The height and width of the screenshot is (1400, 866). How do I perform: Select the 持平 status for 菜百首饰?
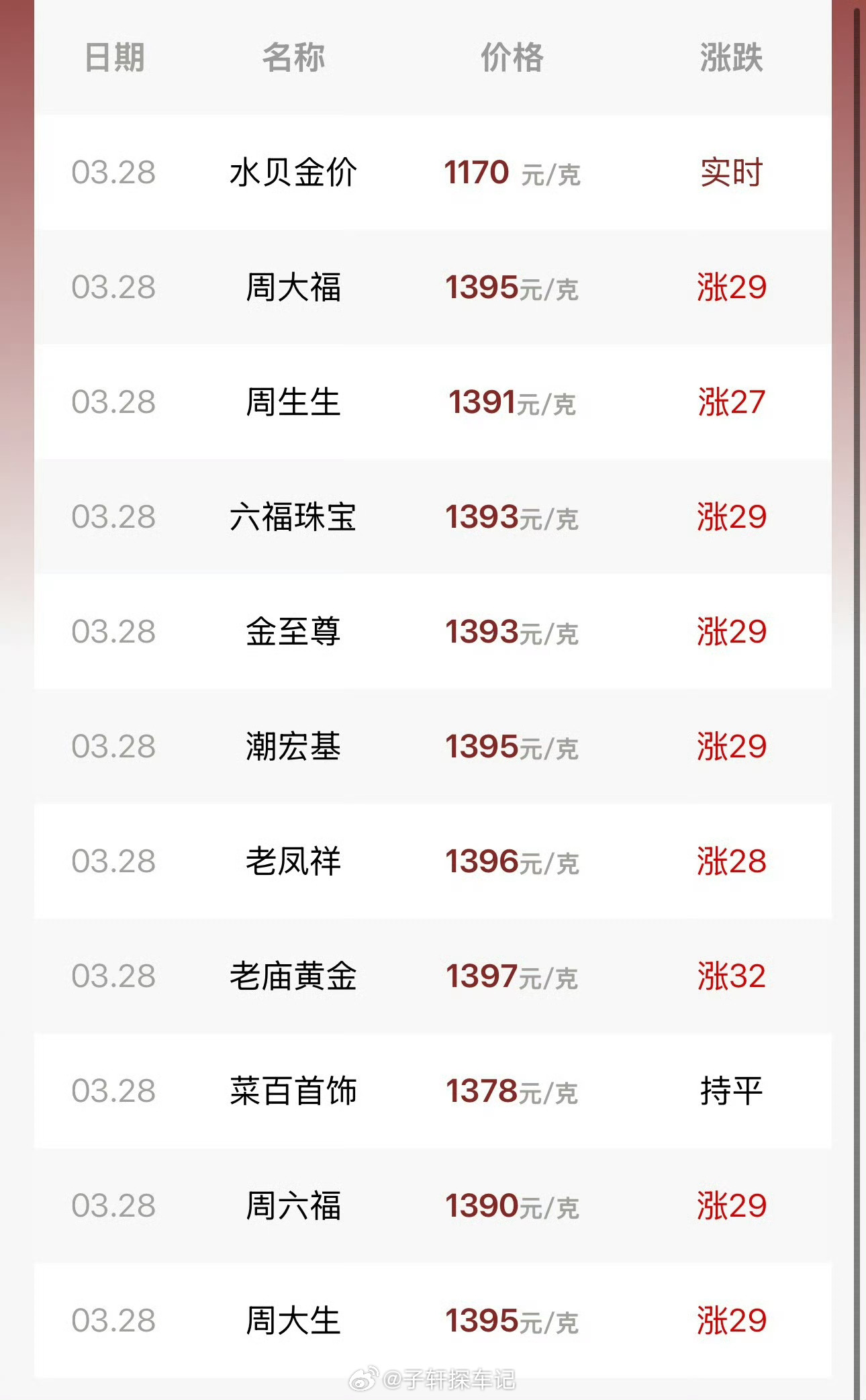click(732, 1091)
